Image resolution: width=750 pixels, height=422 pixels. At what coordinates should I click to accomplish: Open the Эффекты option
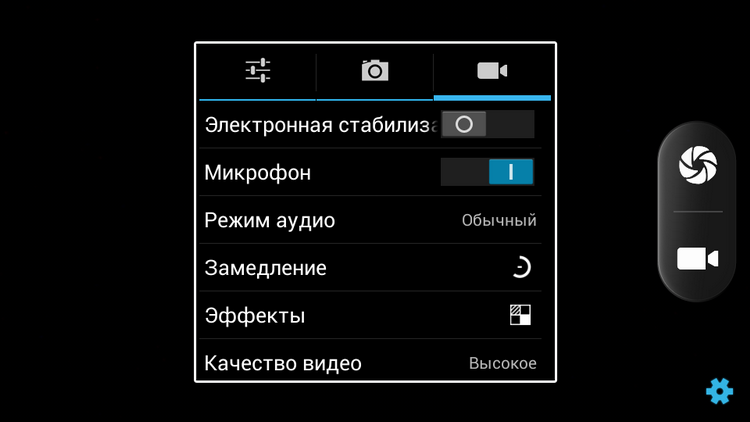tap(371, 316)
